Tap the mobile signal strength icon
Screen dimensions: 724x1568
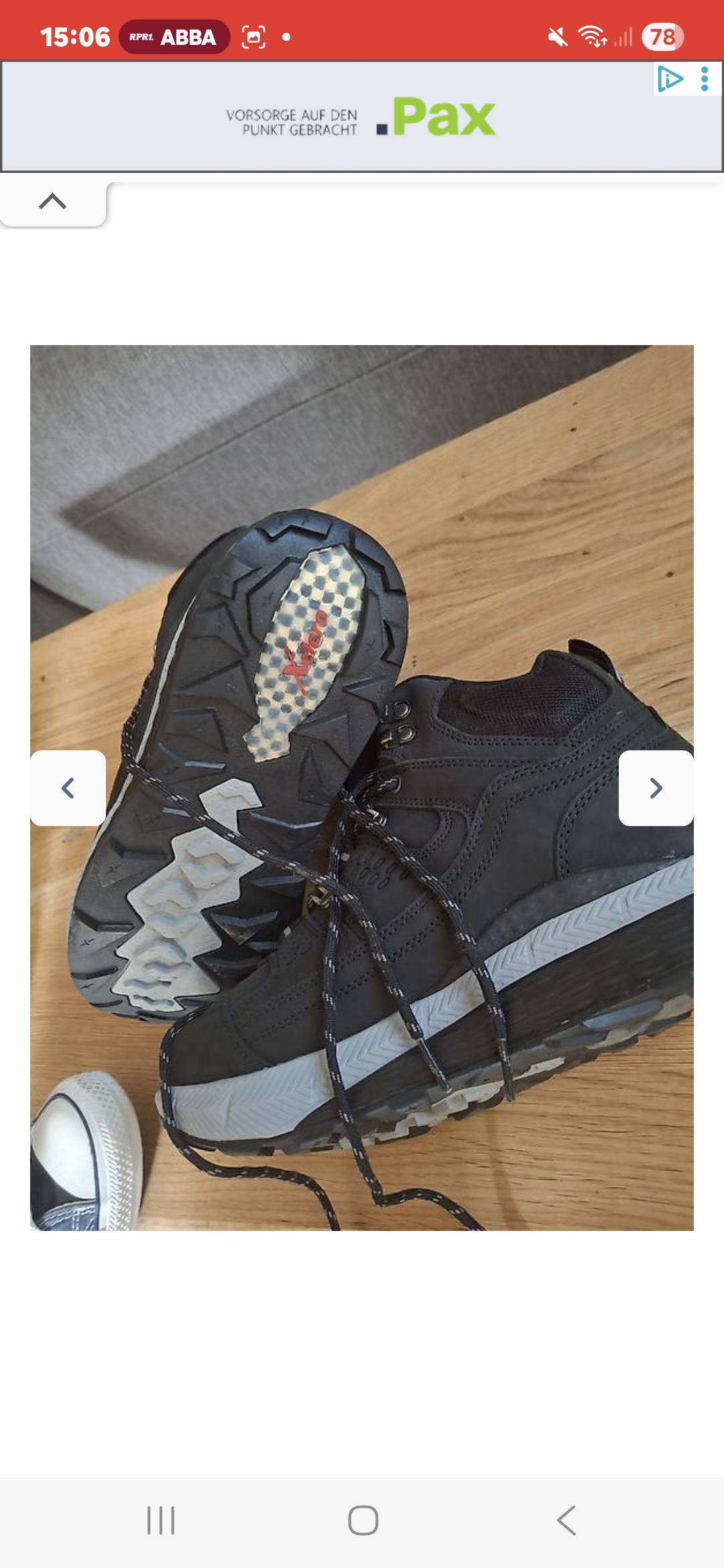point(623,38)
